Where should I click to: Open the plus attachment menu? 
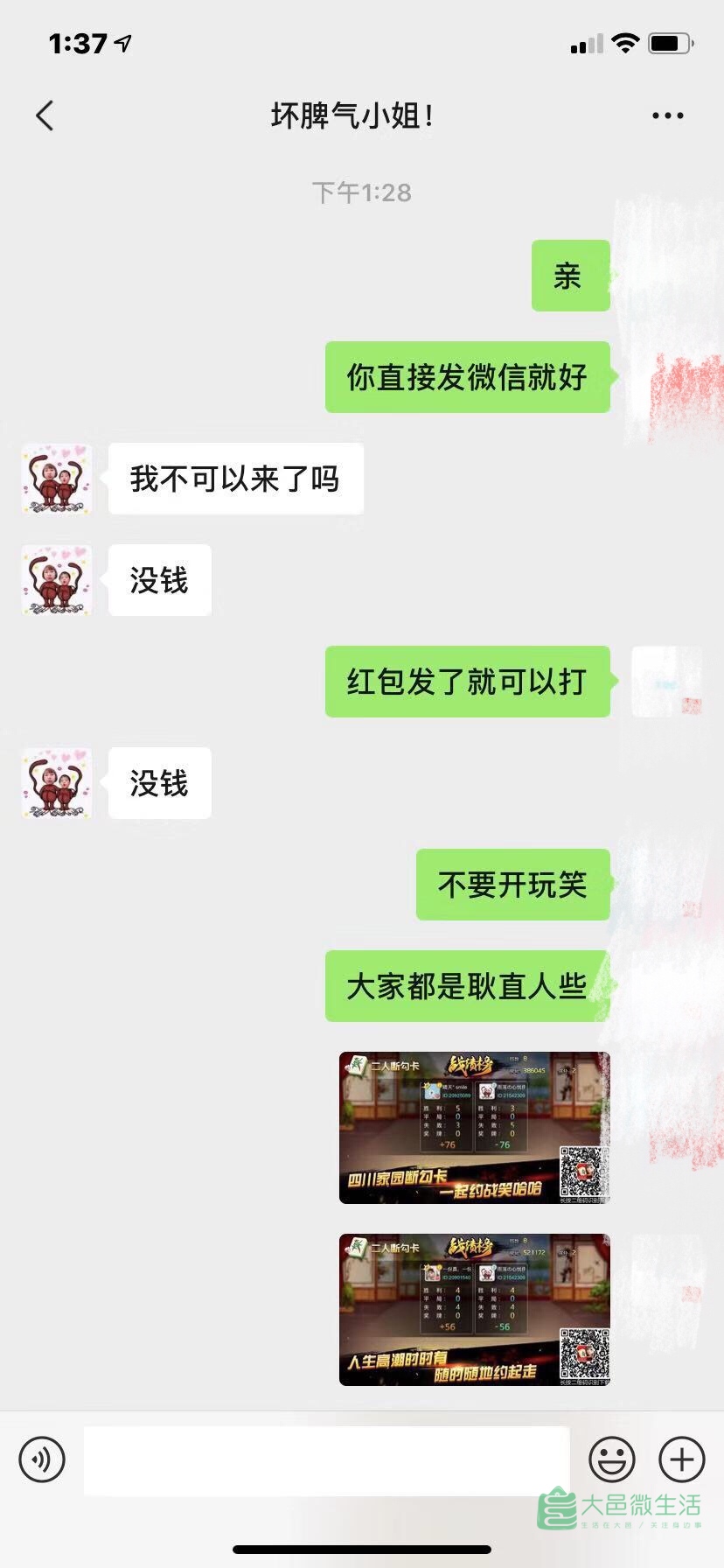click(681, 1459)
